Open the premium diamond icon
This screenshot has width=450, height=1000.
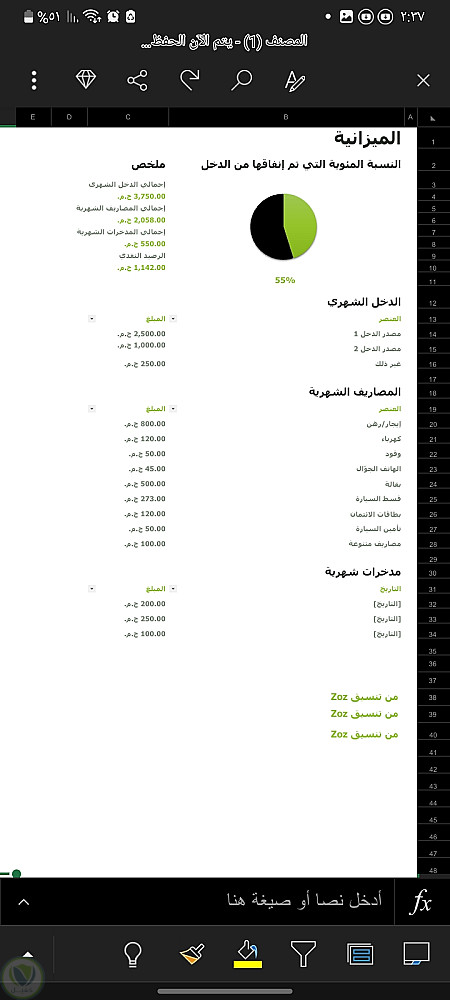85,80
